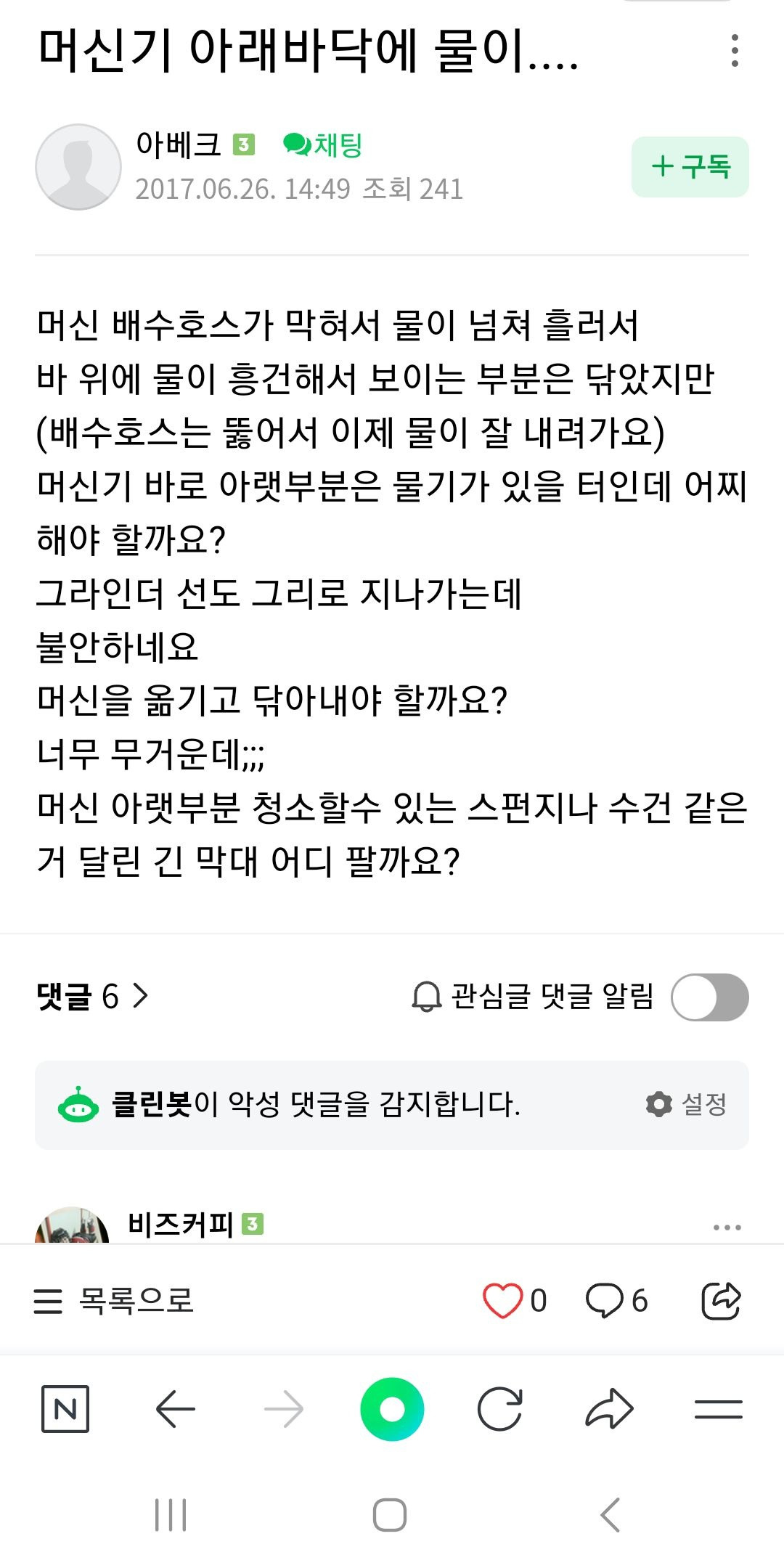Image resolution: width=784 pixels, height=1568 pixels.
Task: Enable 관심글 댓글 알림 switch
Action: pyautogui.click(x=709, y=997)
